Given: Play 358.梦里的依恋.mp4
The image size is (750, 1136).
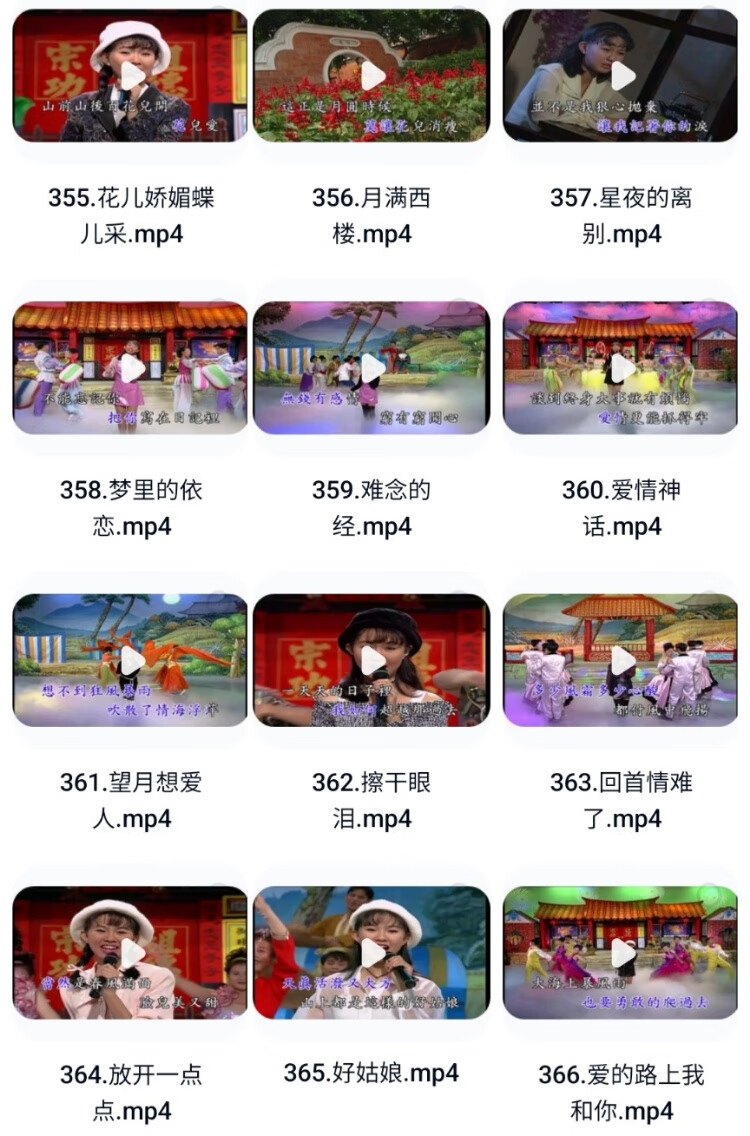Looking at the screenshot, I should 130,368.
